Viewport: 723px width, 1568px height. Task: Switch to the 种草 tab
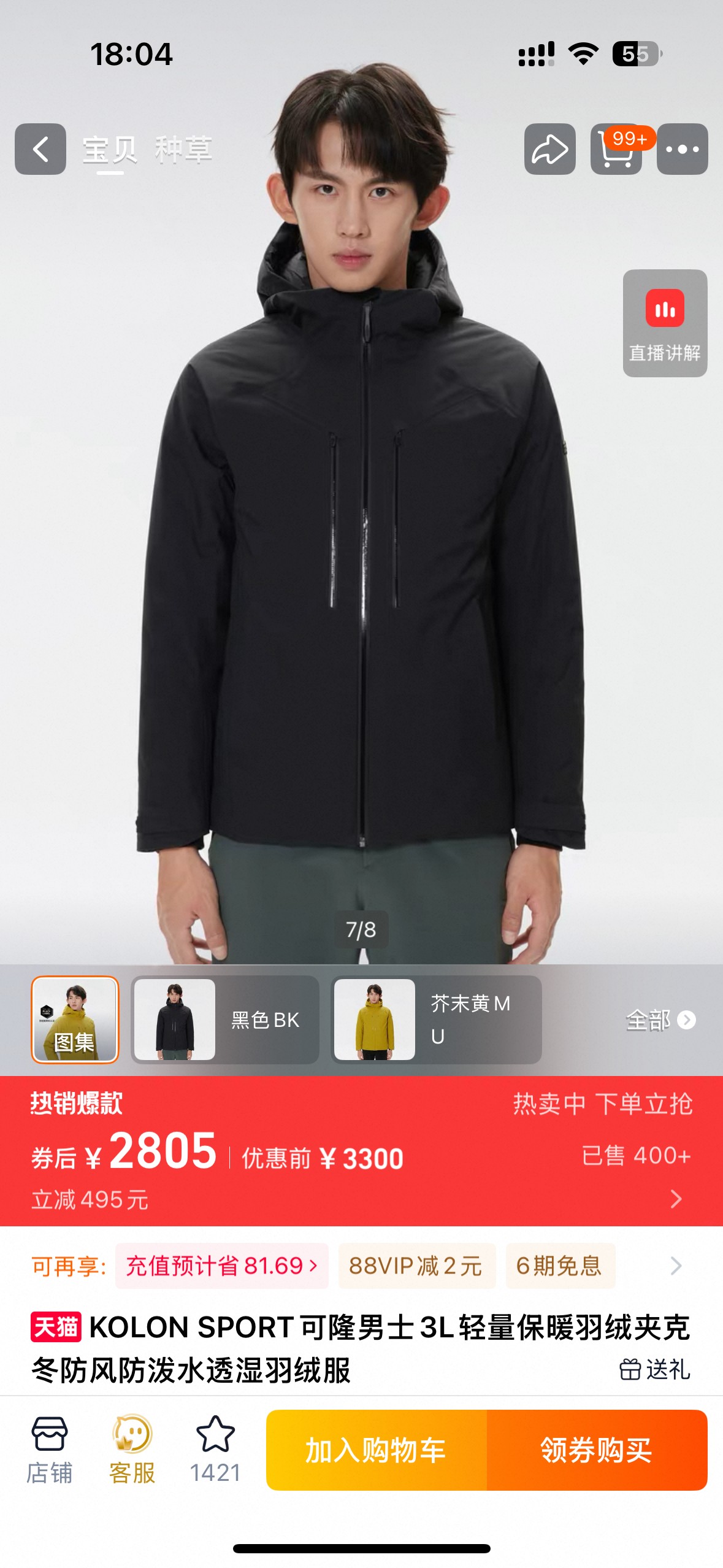tap(183, 150)
